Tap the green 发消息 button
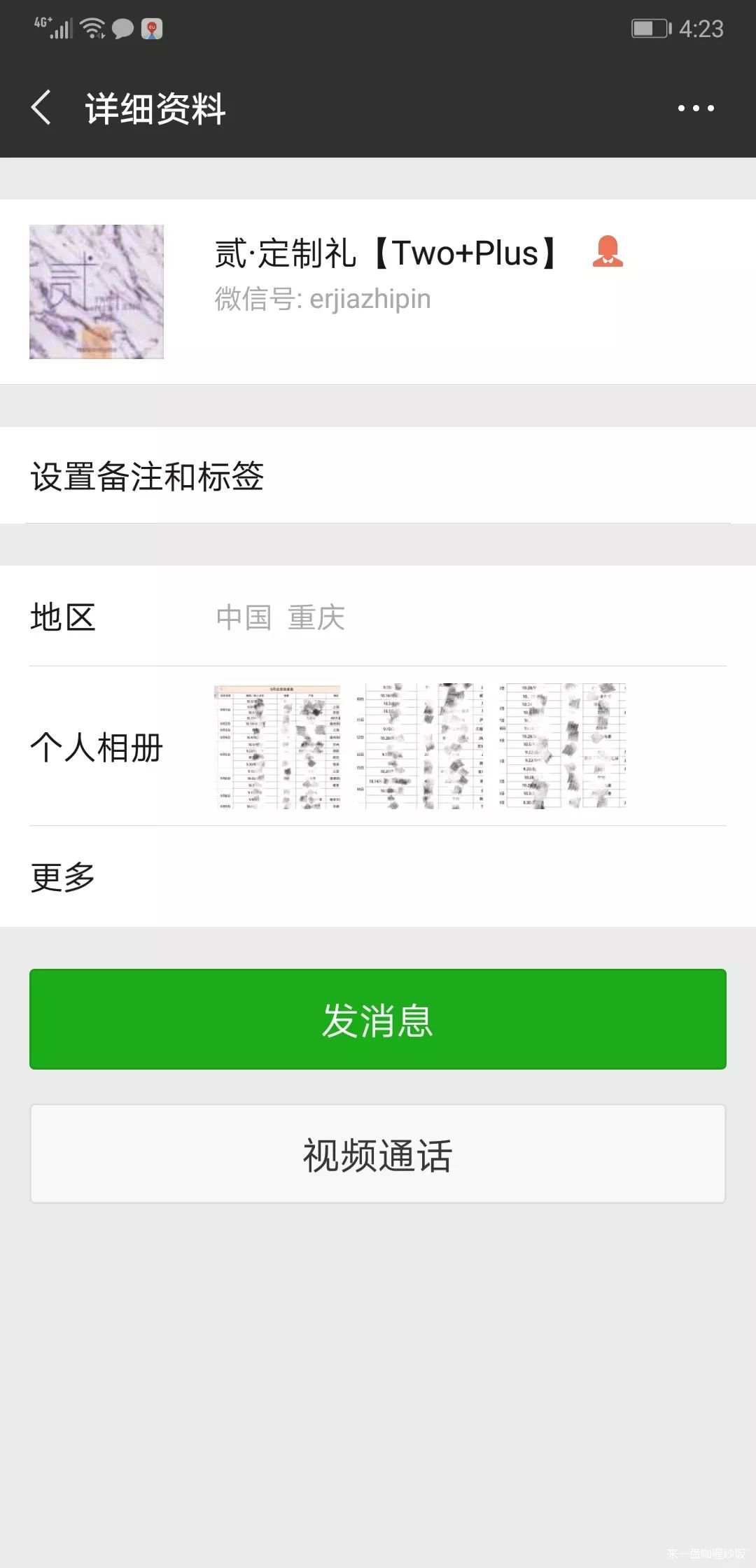This screenshot has width=756, height=1568. click(x=378, y=1019)
